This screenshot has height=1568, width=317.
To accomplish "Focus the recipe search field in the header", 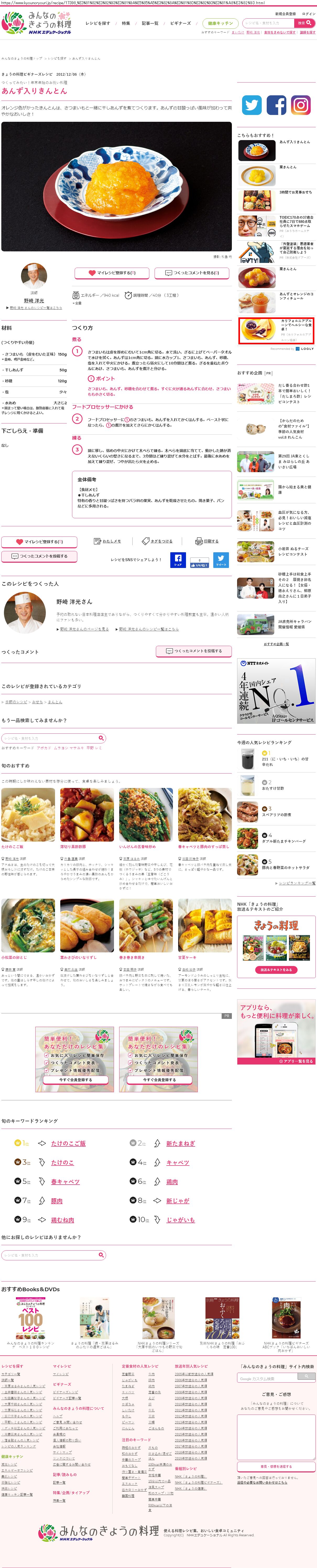I will 268,23.
